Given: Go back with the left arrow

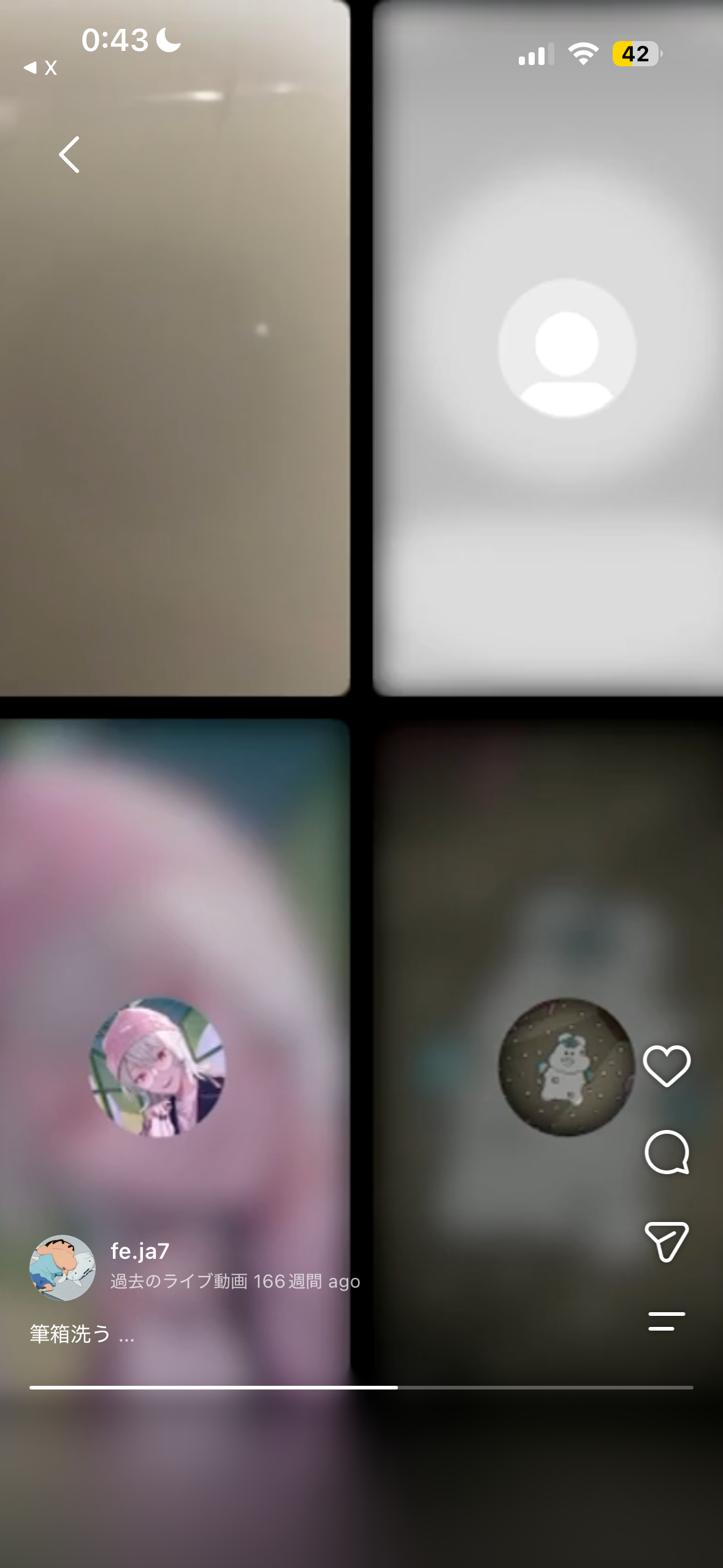Looking at the screenshot, I should click(x=69, y=155).
